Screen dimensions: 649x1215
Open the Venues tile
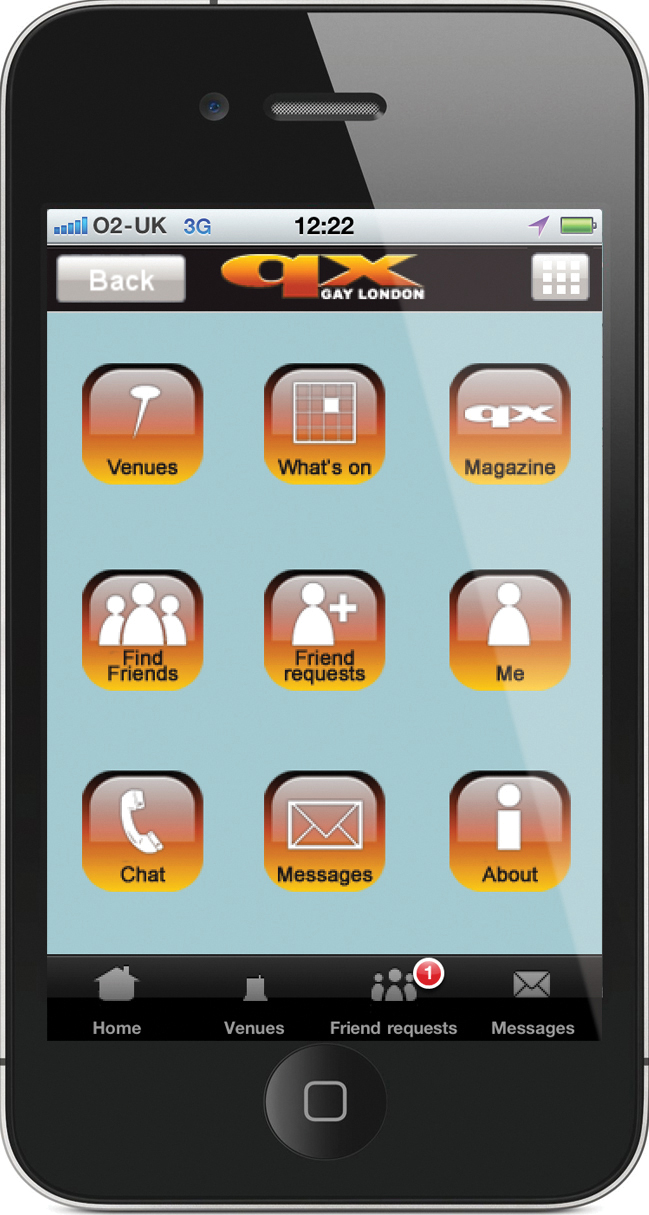pyautogui.click(x=142, y=424)
